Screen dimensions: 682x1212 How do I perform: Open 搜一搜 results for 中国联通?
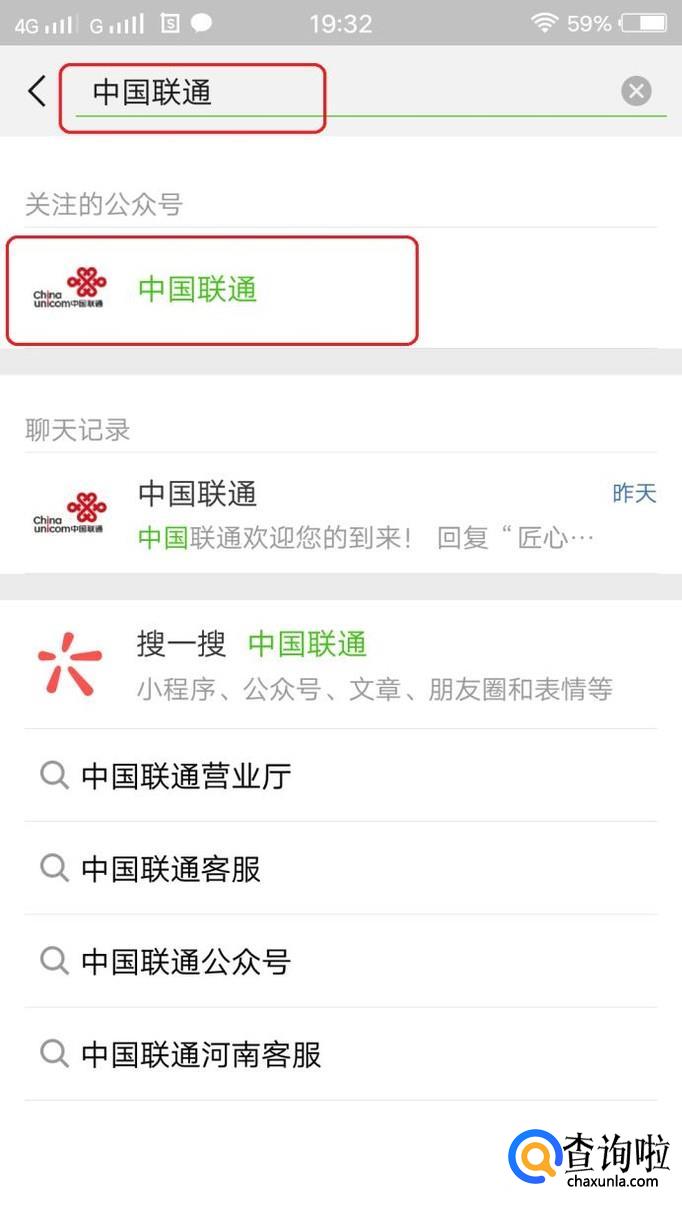[340, 663]
